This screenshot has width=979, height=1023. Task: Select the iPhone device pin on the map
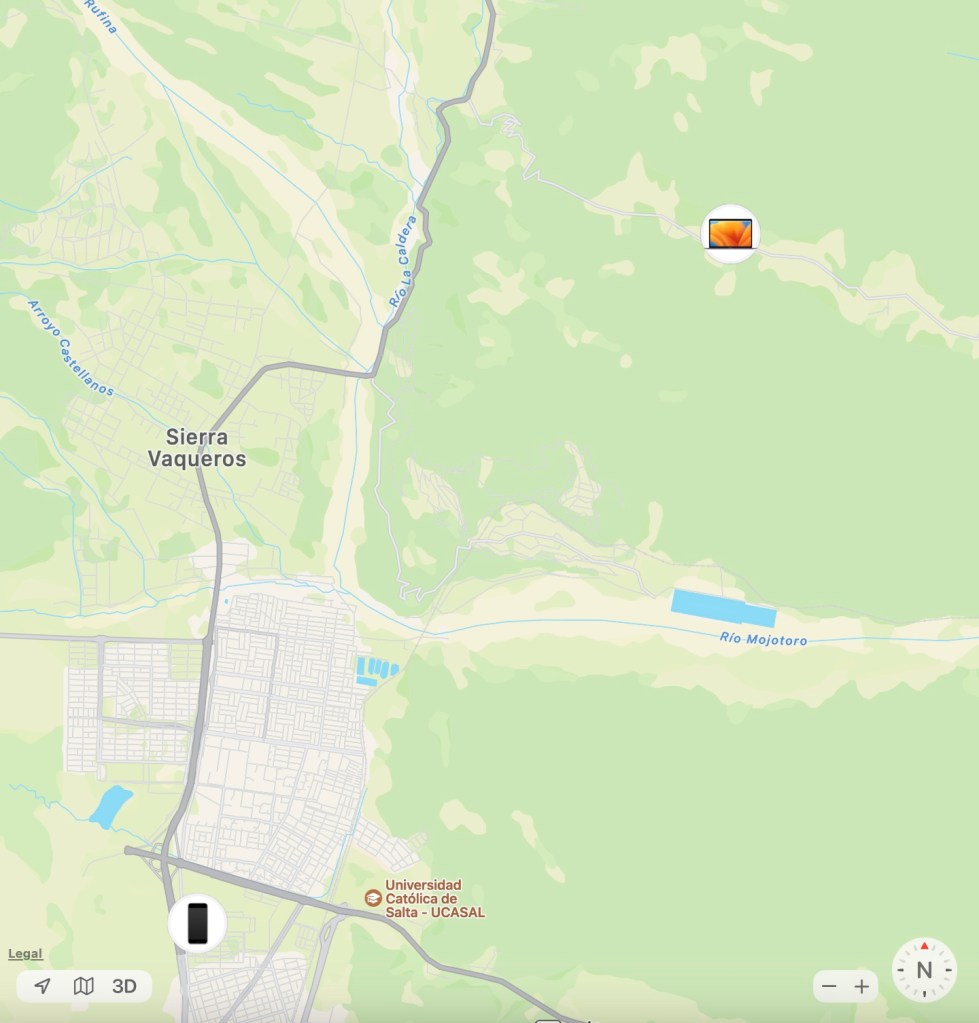pyautogui.click(x=197, y=922)
